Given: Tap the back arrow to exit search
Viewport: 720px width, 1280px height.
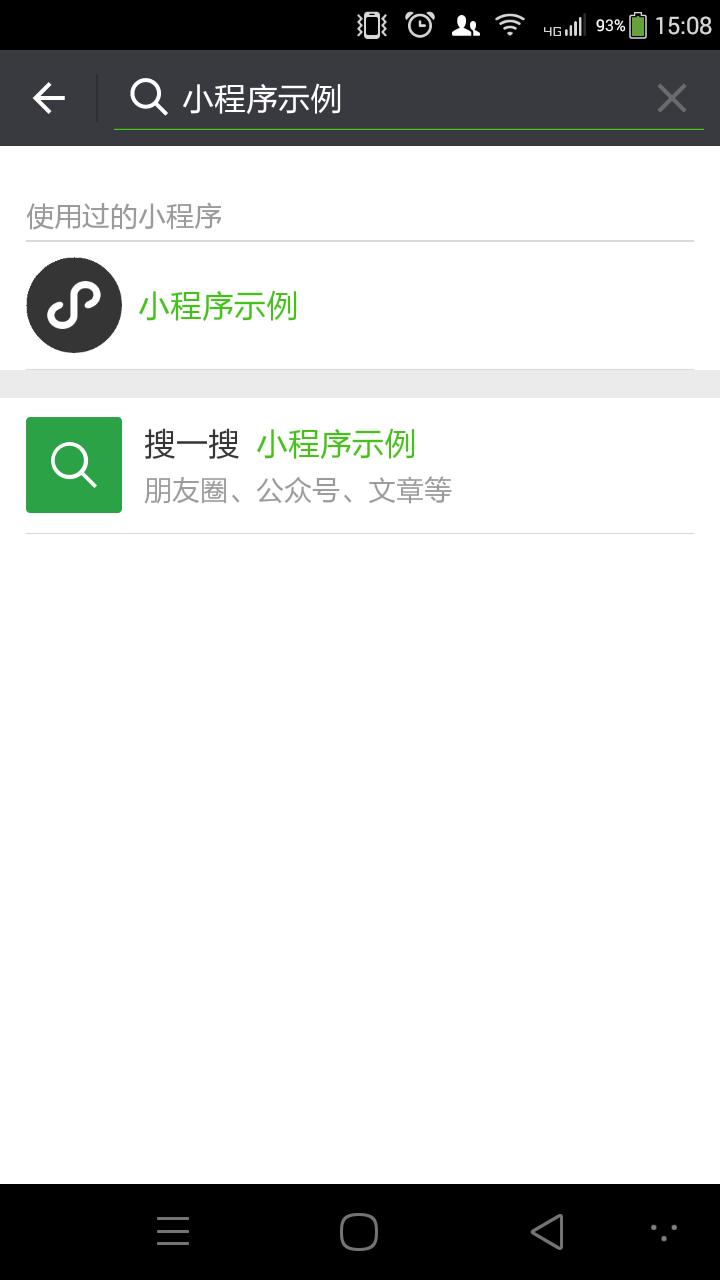Looking at the screenshot, I should 47,97.
